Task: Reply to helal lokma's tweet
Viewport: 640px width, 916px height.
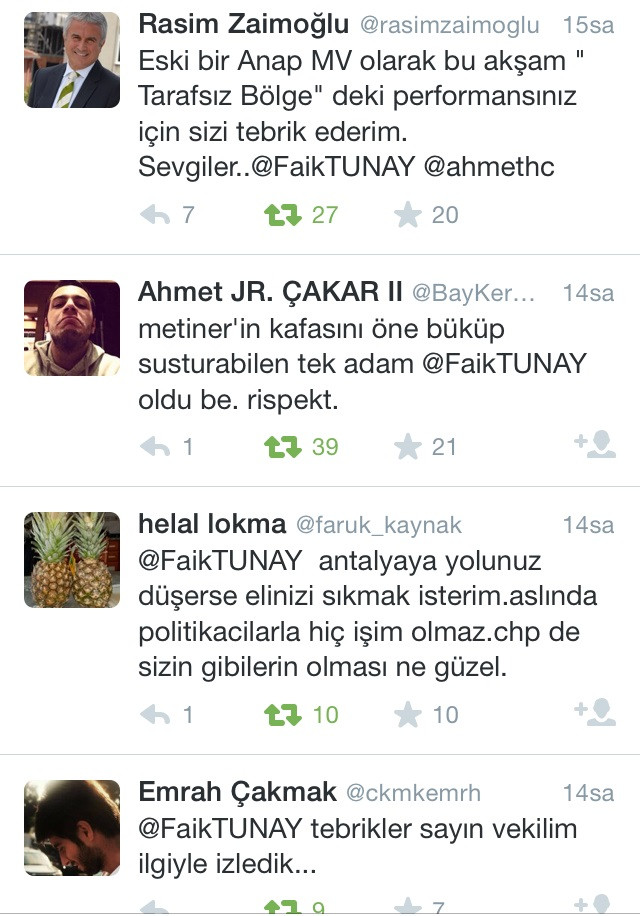Action: click(x=155, y=715)
